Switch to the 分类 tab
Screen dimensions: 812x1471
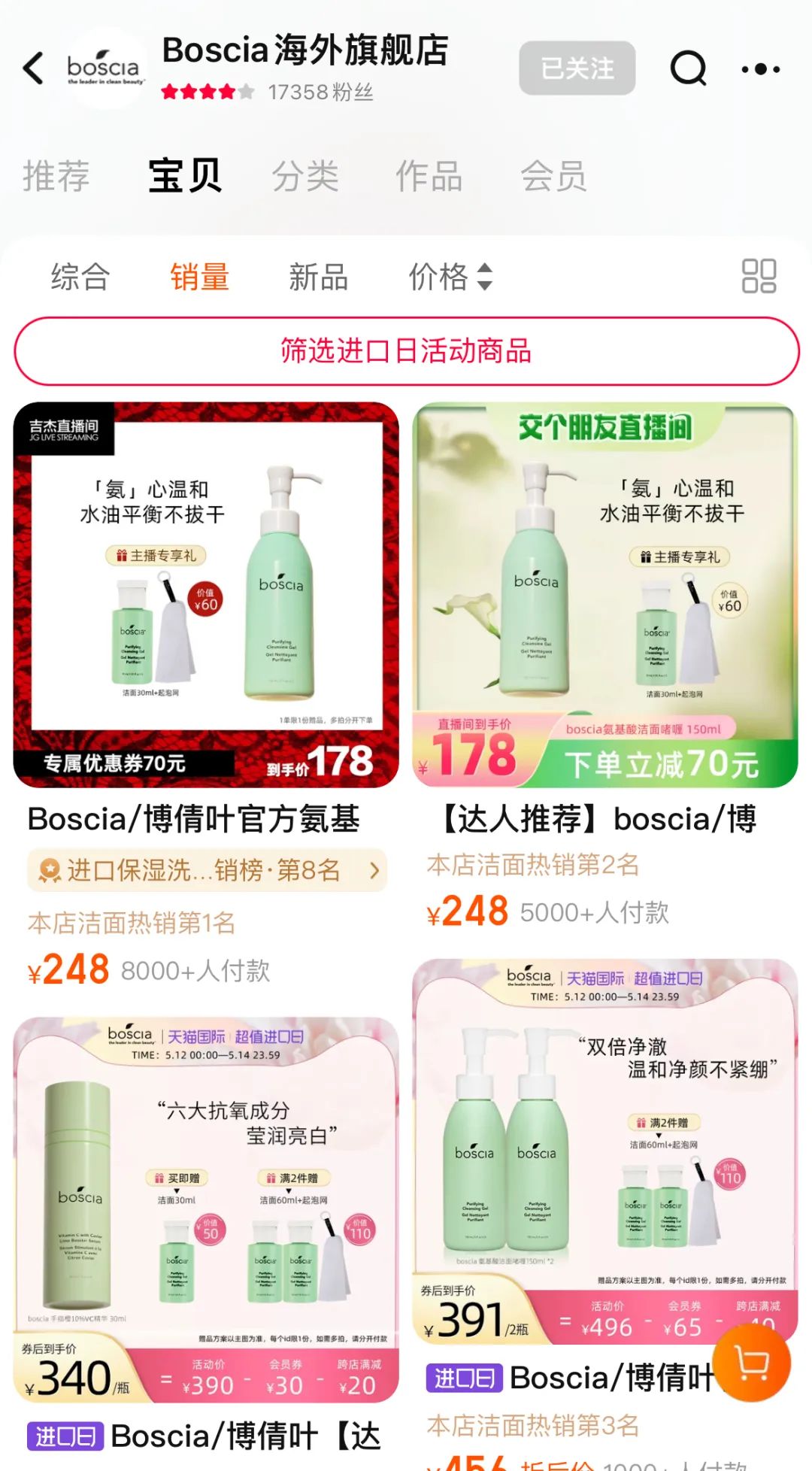305,177
